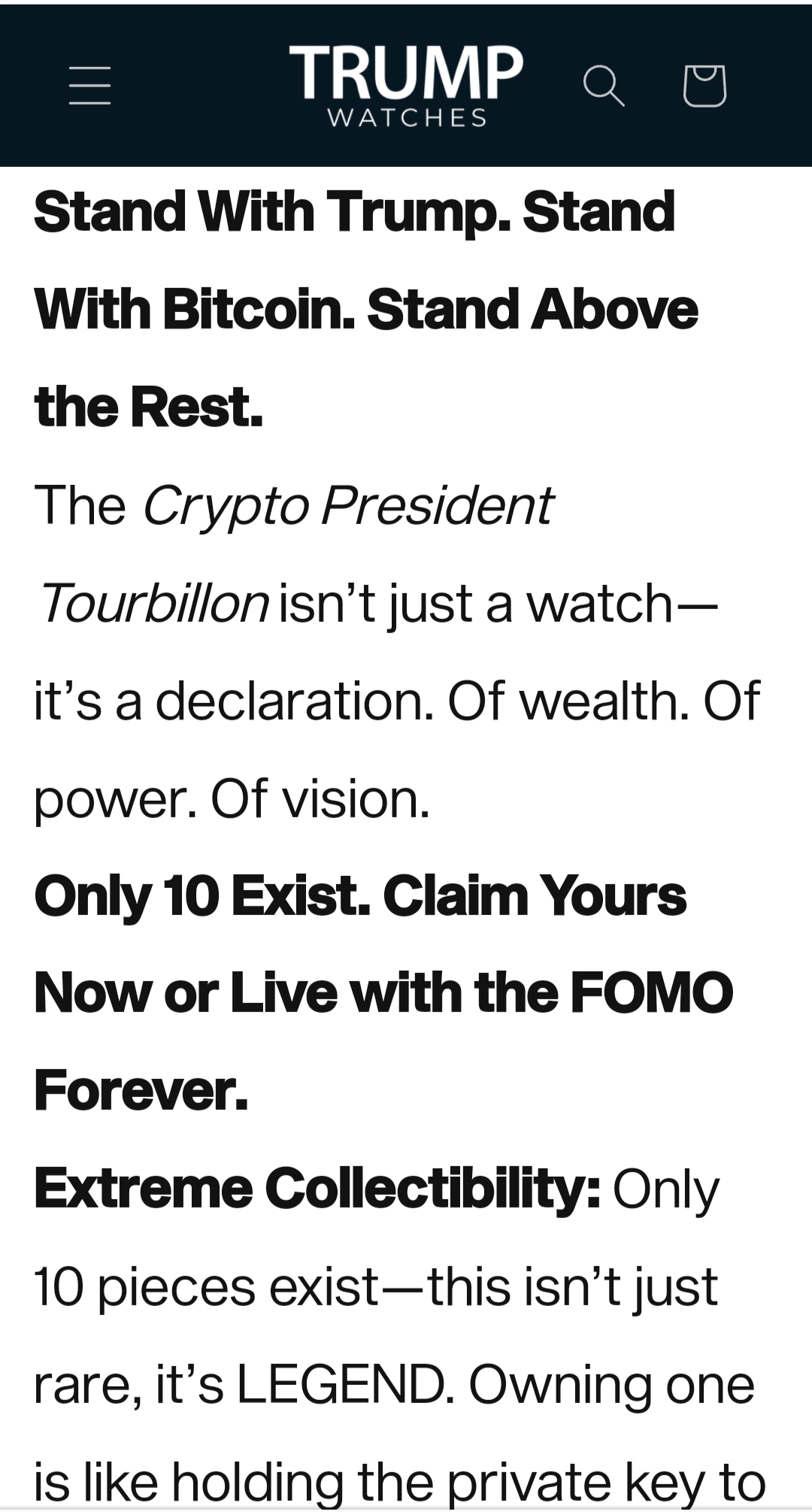View the shopping cart

click(704, 85)
